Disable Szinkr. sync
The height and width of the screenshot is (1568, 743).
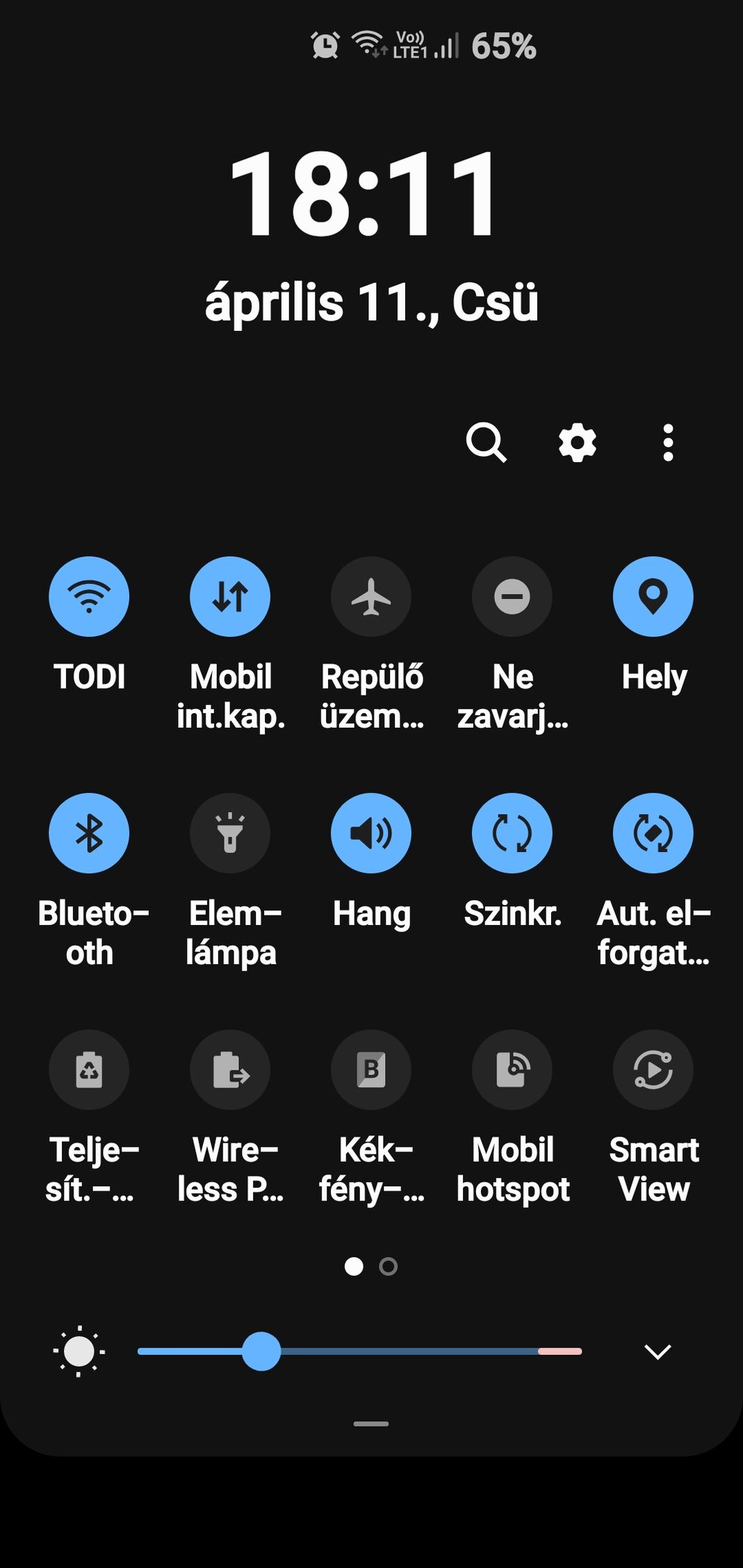(512, 833)
